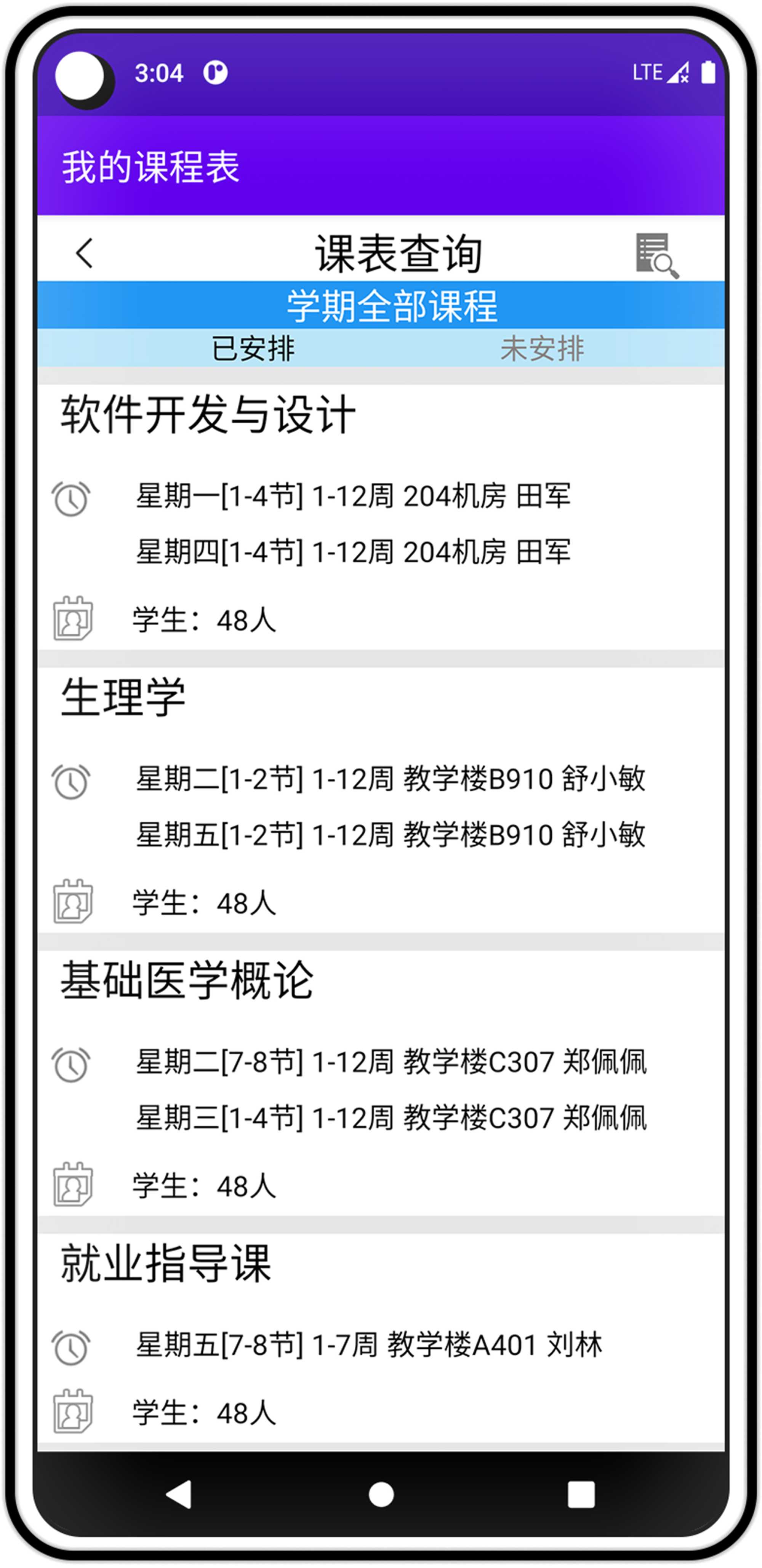Open the recent apps overview
Viewport: 762px width, 1568px height.
click(581, 1494)
